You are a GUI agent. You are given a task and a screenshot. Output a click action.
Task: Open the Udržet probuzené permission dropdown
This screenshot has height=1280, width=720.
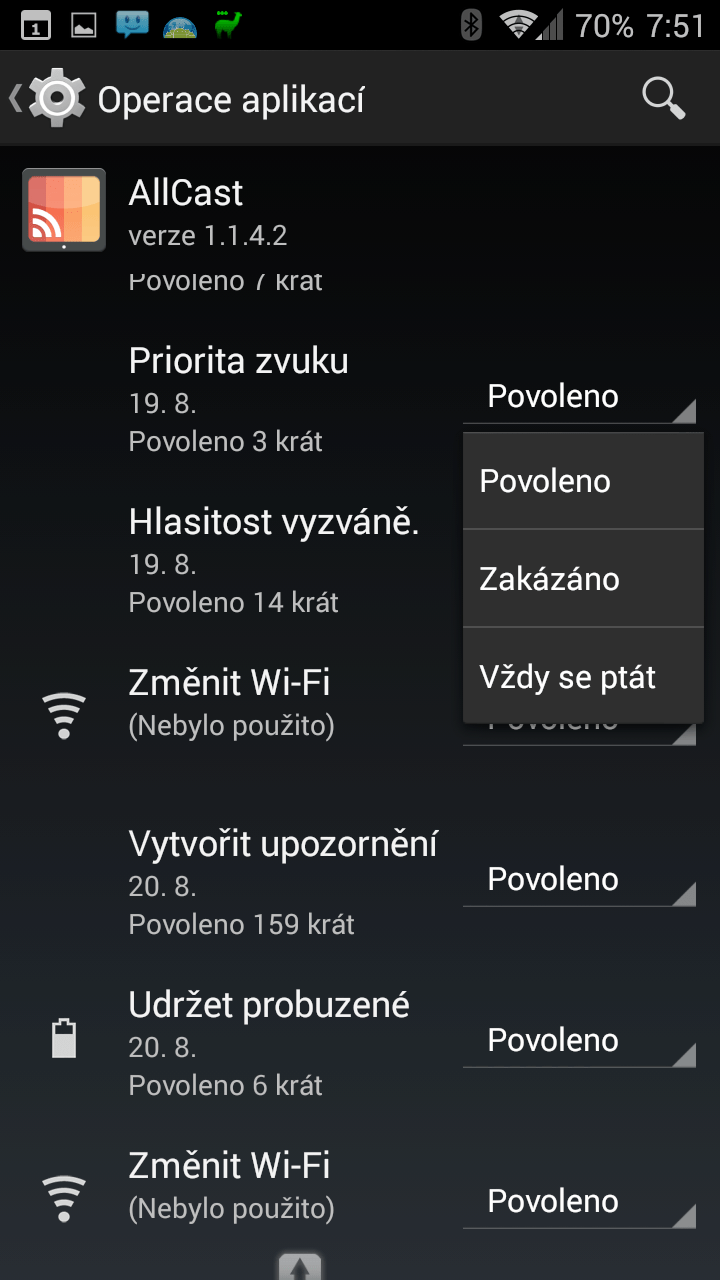[x=578, y=1041]
